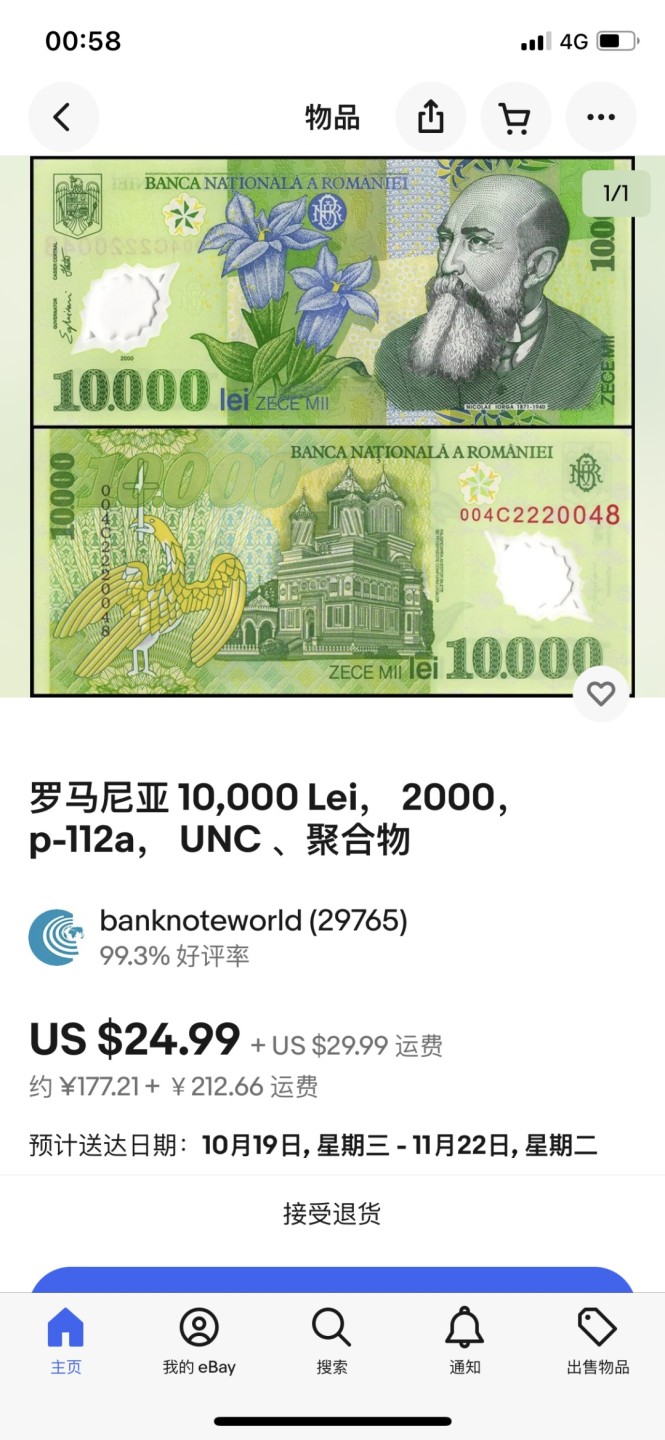Open the shopping cart
Image resolution: width=665 pixels, height=1440 pixels.
(x=515, y=118)
